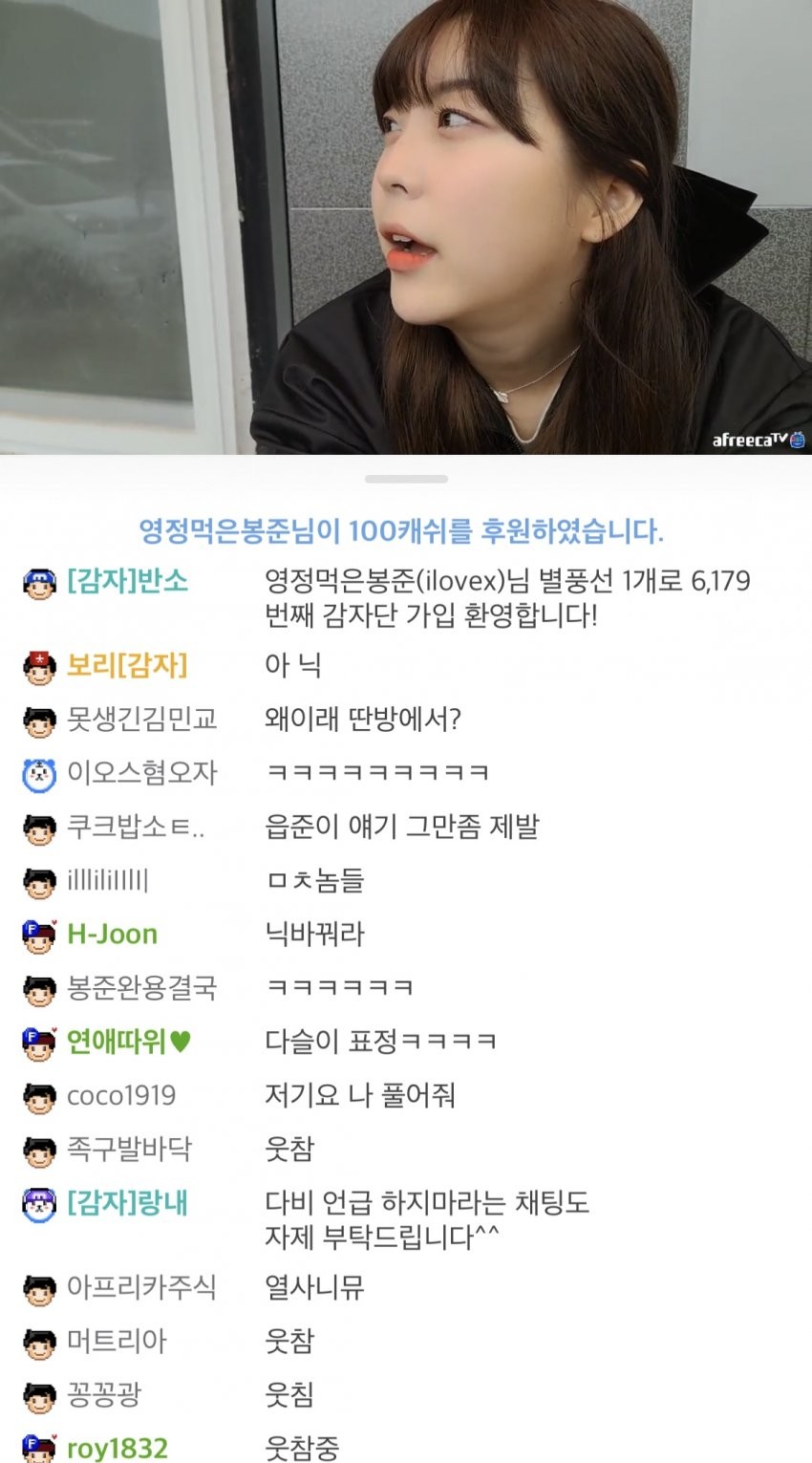Tap the live stream video to show controls
The image size is (812, 1463).
(406, 226)
